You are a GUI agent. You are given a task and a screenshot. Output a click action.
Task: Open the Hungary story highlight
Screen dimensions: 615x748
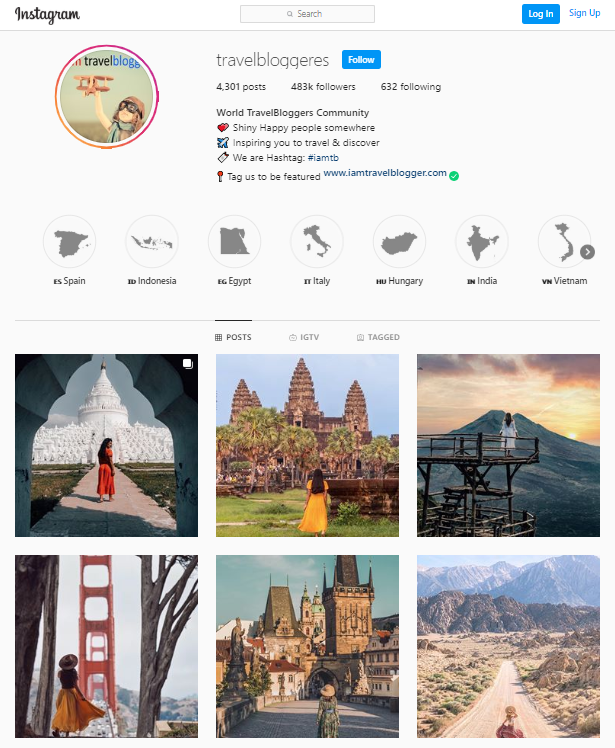[399, 242]
